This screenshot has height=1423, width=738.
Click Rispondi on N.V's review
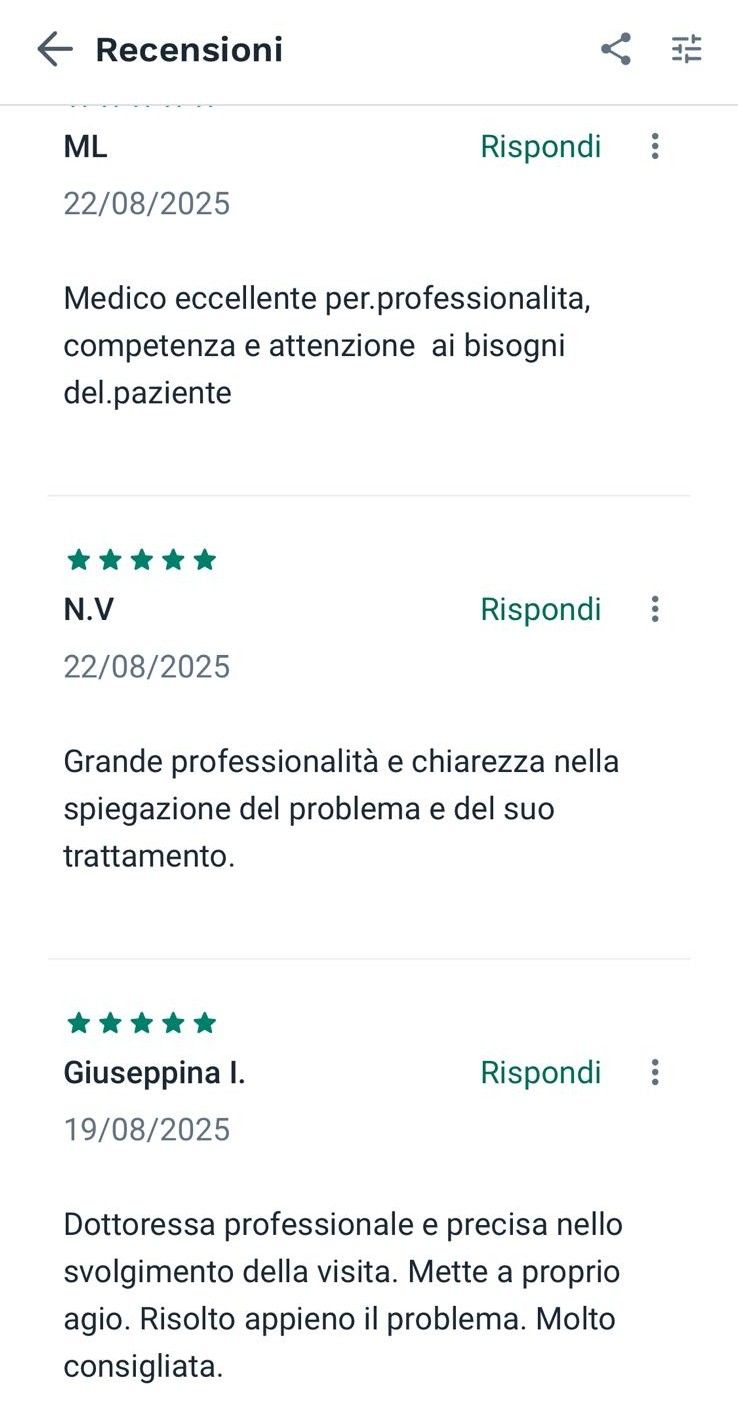tap(540, 609)
